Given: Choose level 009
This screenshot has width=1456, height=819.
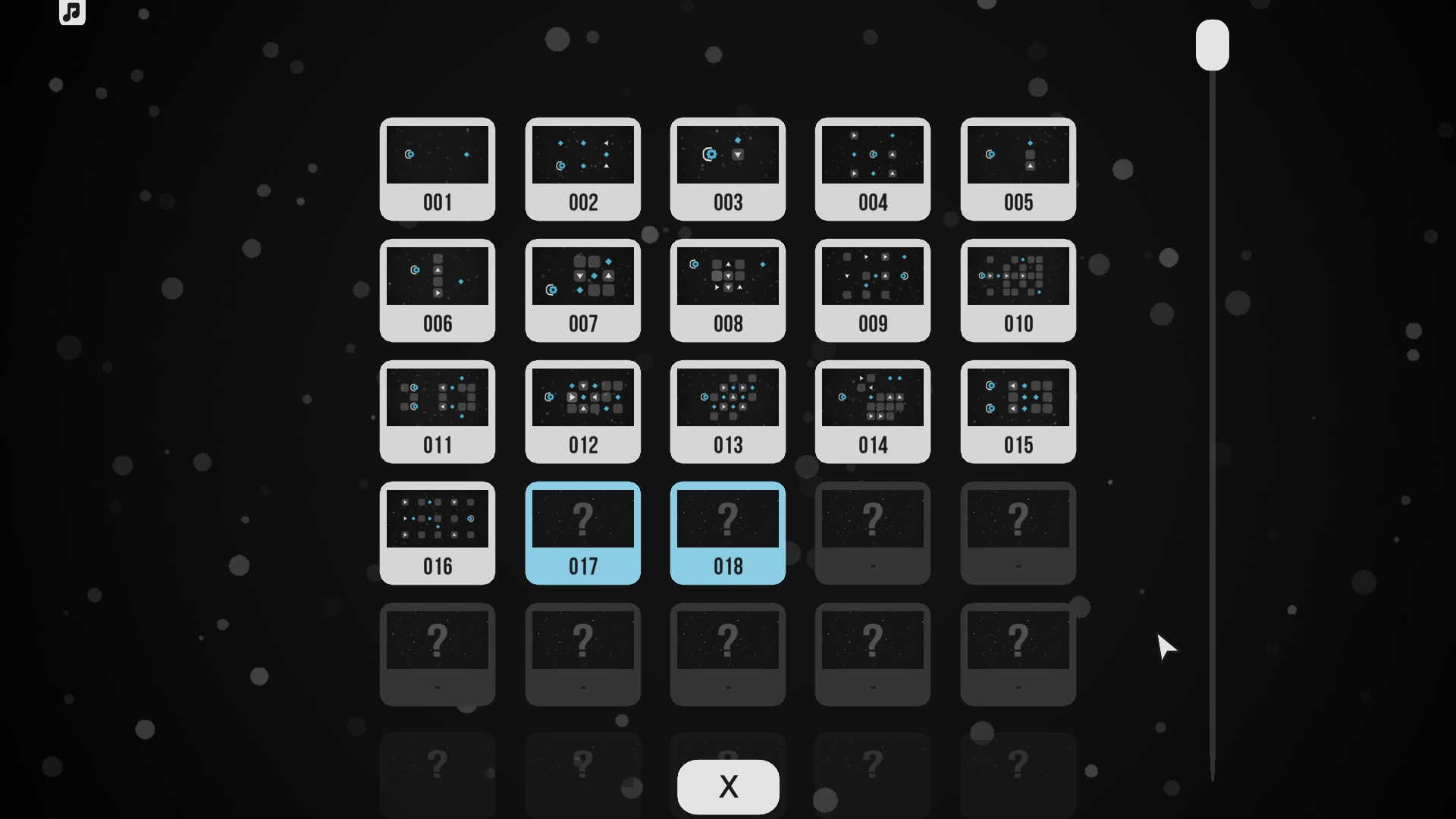Looking at the screenshot, I should point(872,290).
